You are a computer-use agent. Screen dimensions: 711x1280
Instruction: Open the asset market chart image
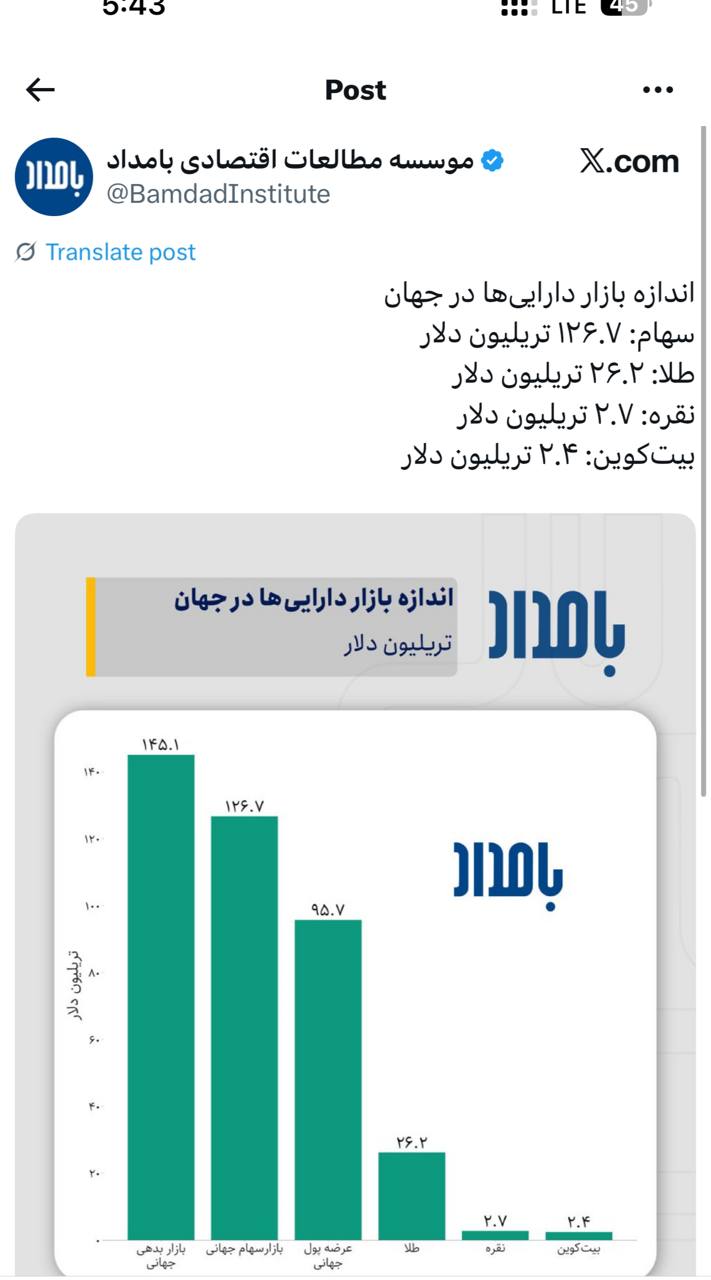(355, 890)
